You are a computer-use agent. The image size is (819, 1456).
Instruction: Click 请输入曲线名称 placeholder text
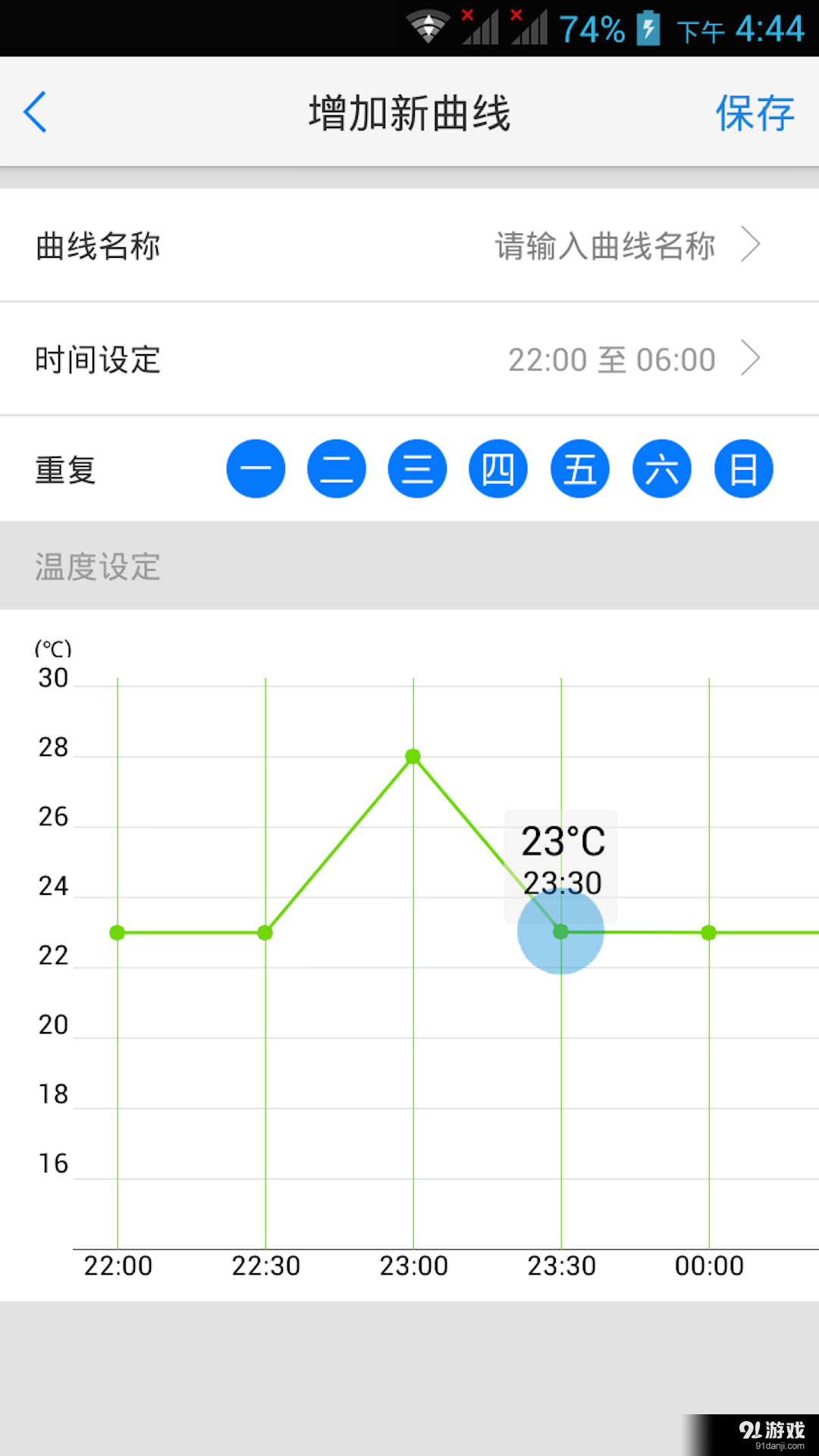tap(603, 245)
